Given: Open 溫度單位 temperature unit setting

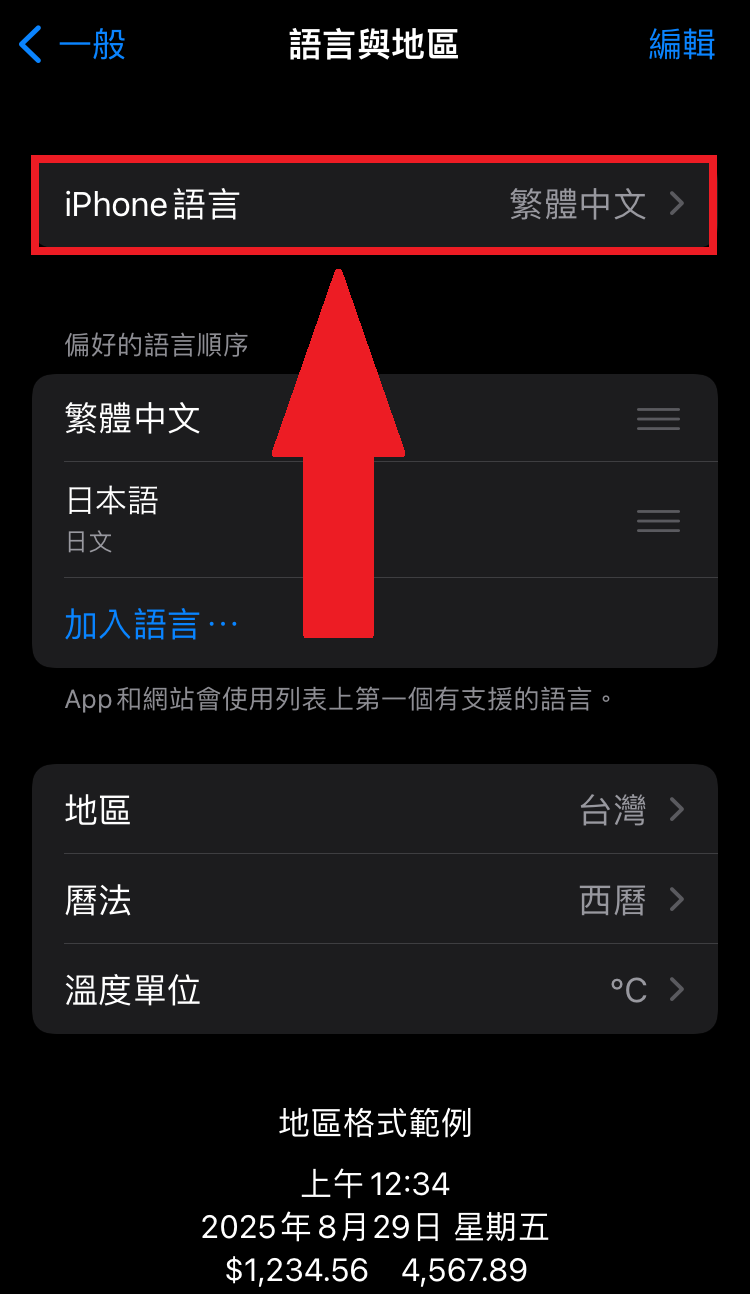Looking at the screenshot, I should click(x=374, y=989).
